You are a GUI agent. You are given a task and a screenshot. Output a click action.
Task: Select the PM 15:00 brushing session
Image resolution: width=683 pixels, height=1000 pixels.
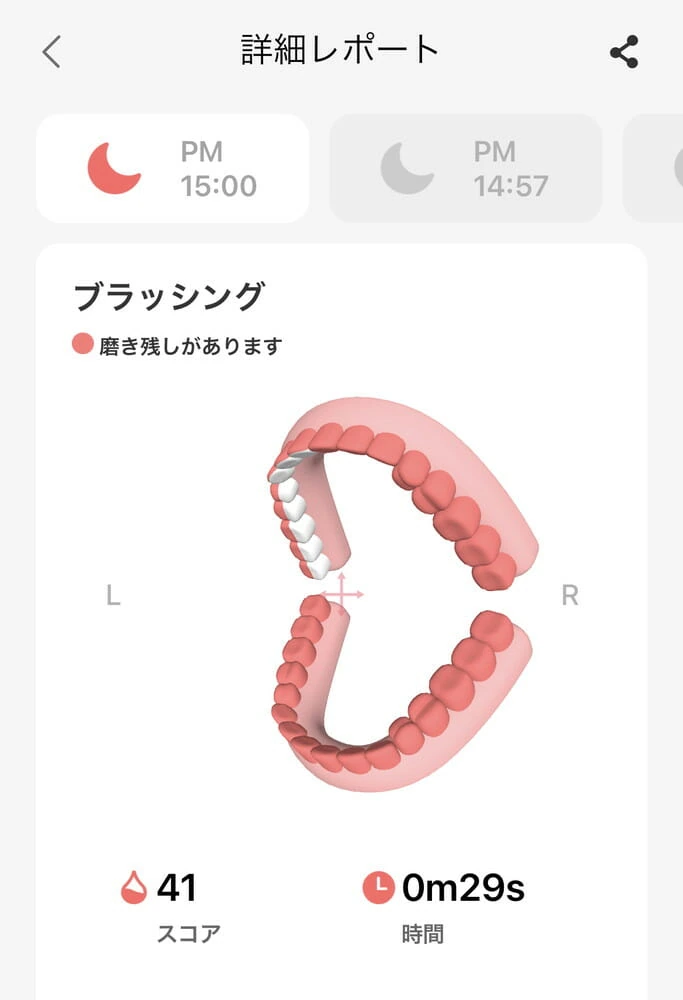pyautogui.click(x=173, y=168)
